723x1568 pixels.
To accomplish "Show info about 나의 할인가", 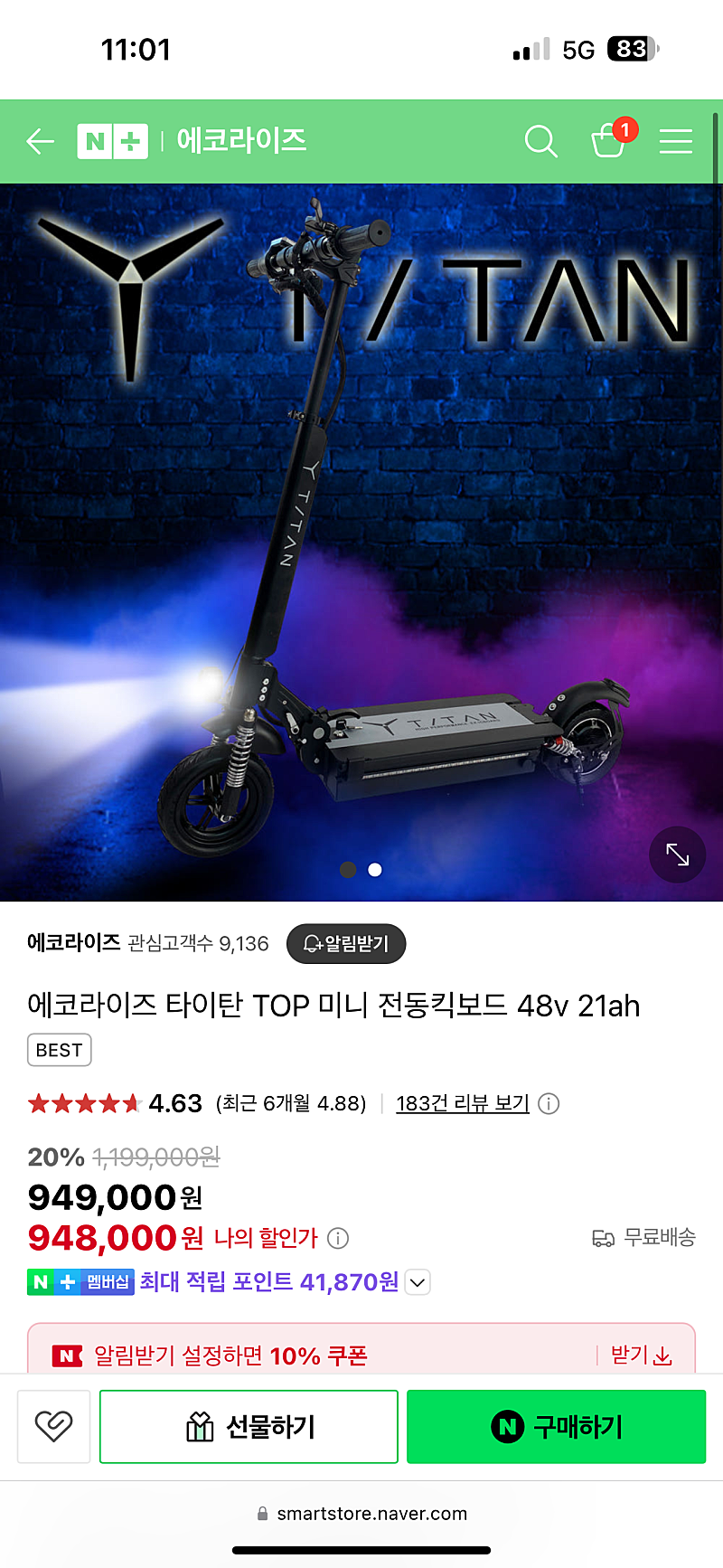I will coord(338,1238).
